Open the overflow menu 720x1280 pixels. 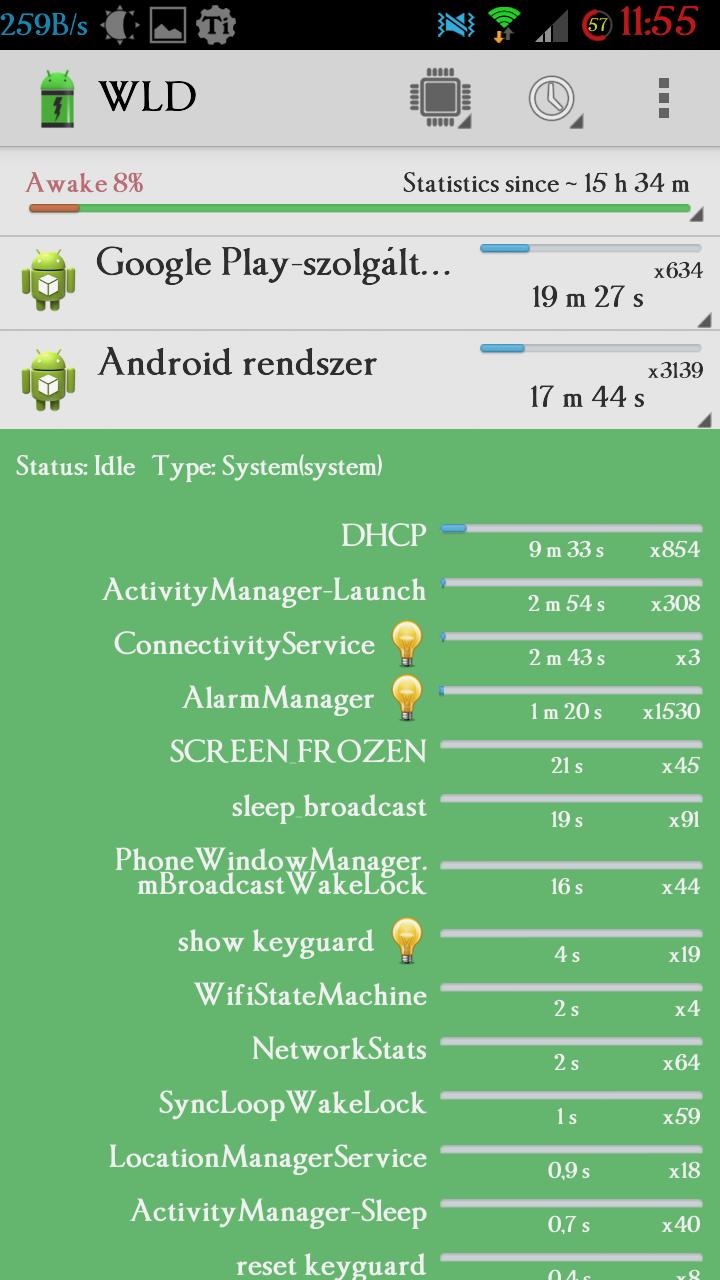coord(663,98)
